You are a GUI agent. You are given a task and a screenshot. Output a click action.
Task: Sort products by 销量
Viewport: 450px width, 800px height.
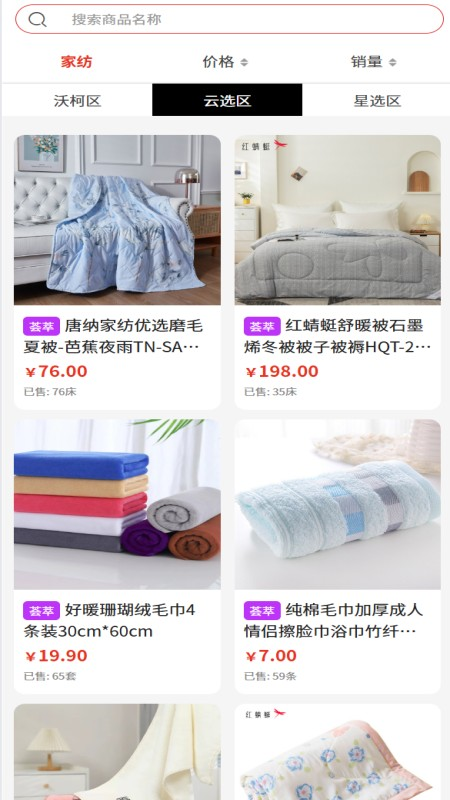373,62
